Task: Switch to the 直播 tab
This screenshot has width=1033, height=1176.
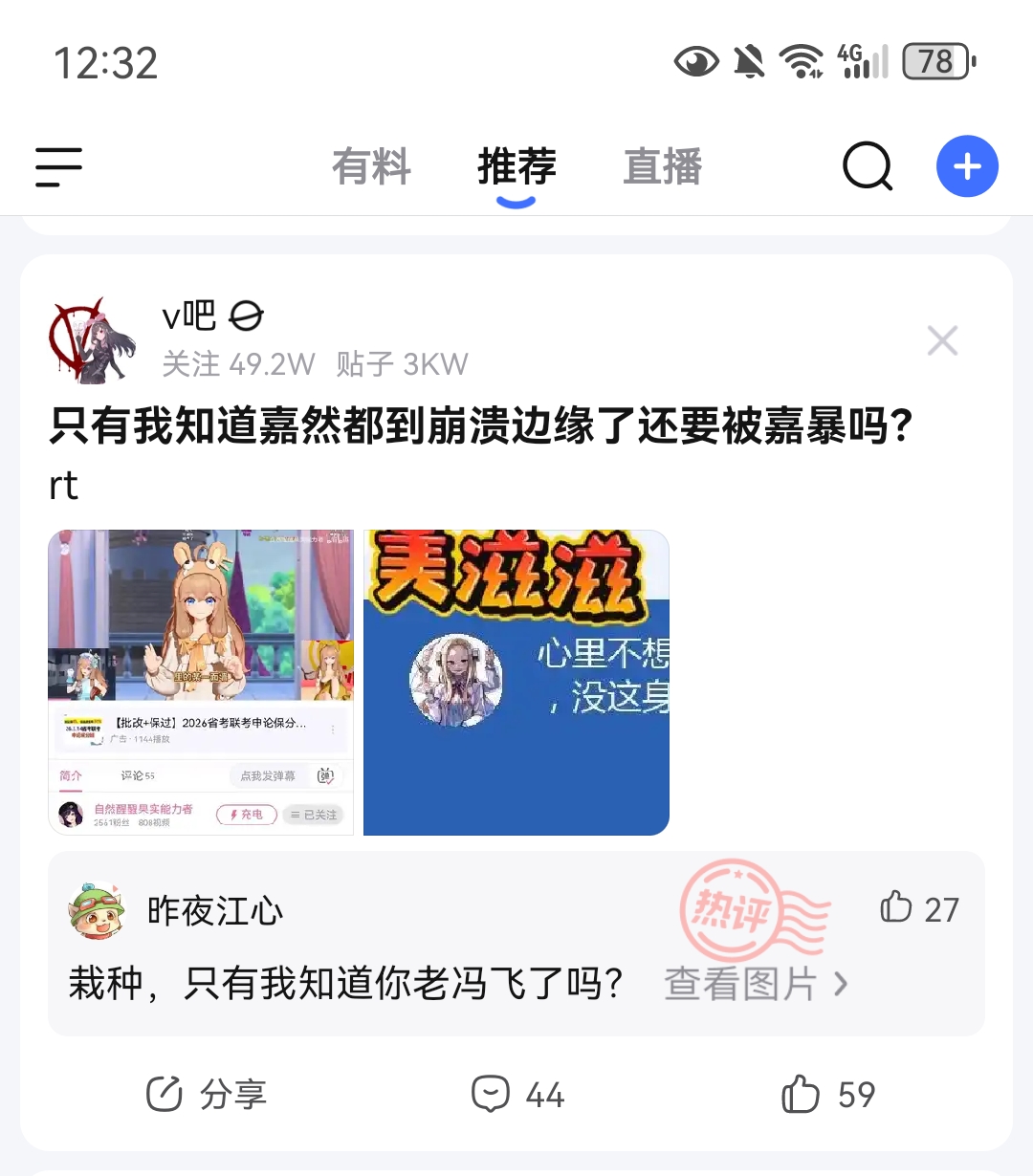Action: pos(663,167)
